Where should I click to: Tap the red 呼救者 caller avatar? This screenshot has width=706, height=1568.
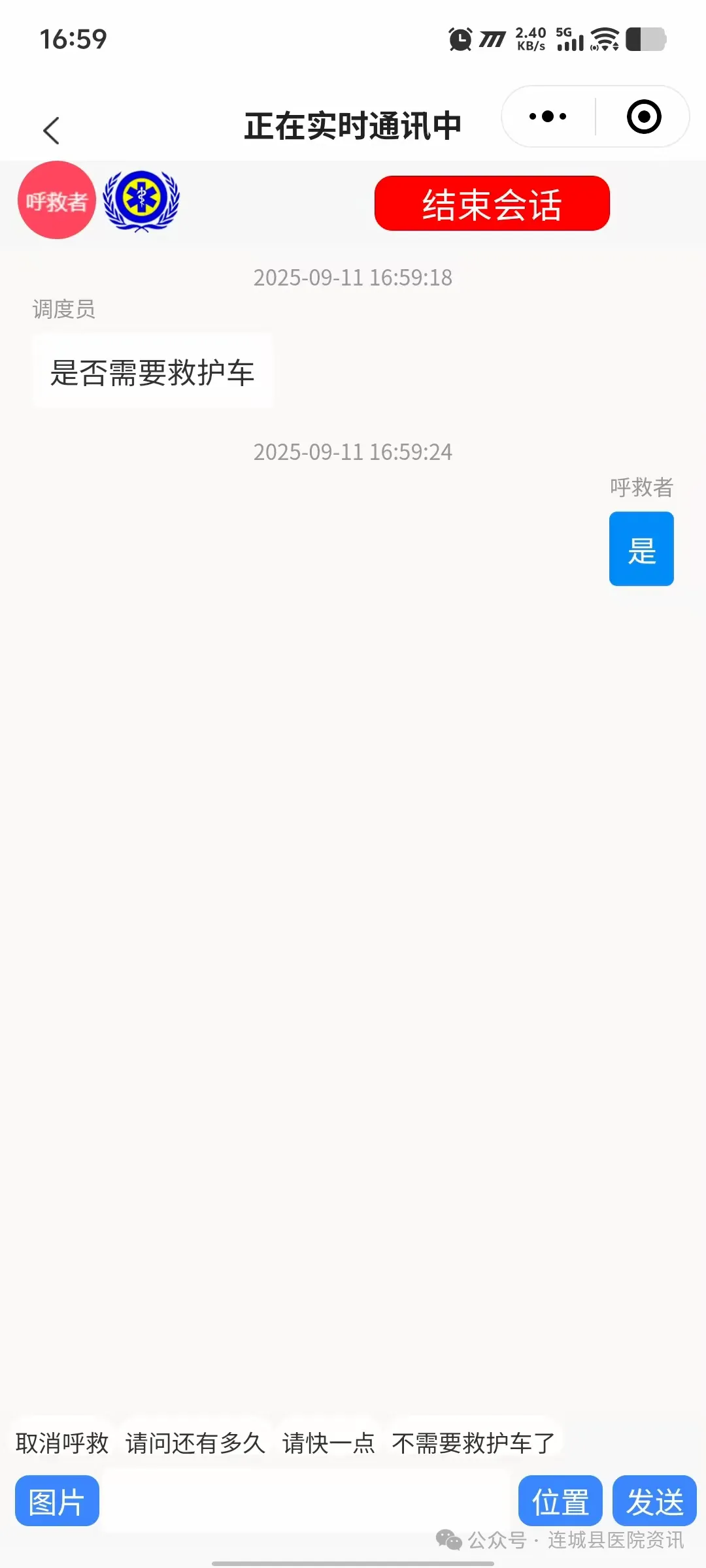click(56, 200)
